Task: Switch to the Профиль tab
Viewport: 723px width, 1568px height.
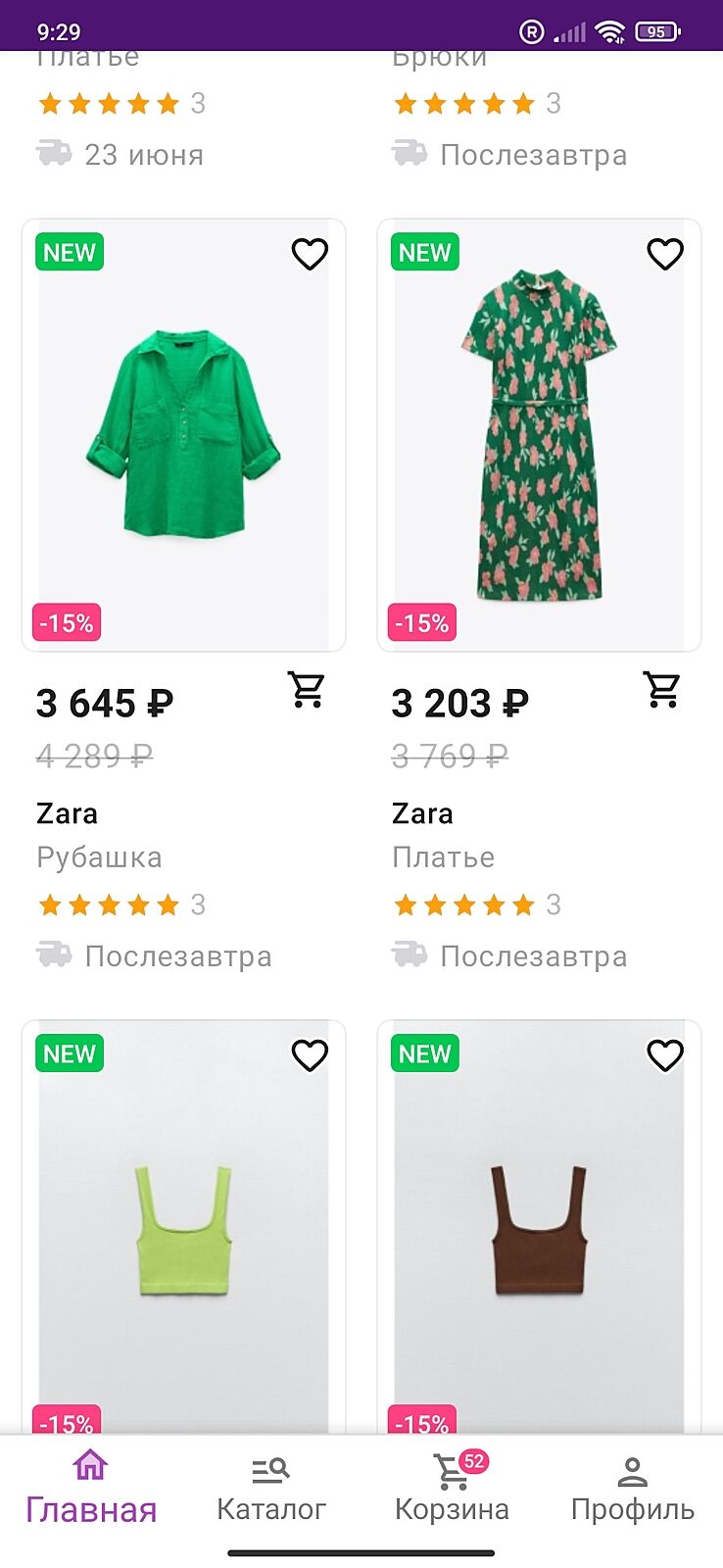Action: [x=633, y=1490]
